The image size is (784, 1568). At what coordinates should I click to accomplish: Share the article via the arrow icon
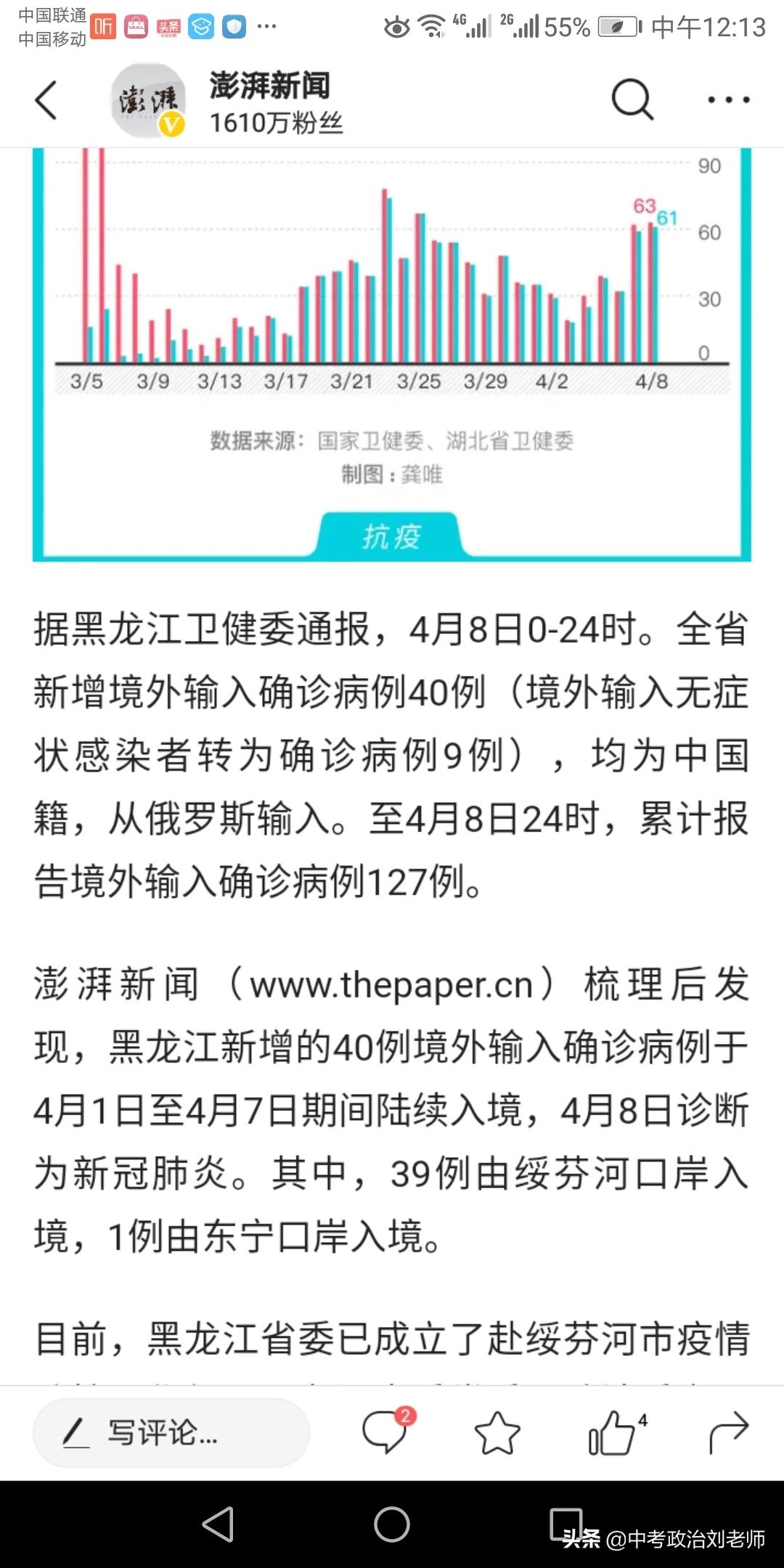[x=728, y=1432]
